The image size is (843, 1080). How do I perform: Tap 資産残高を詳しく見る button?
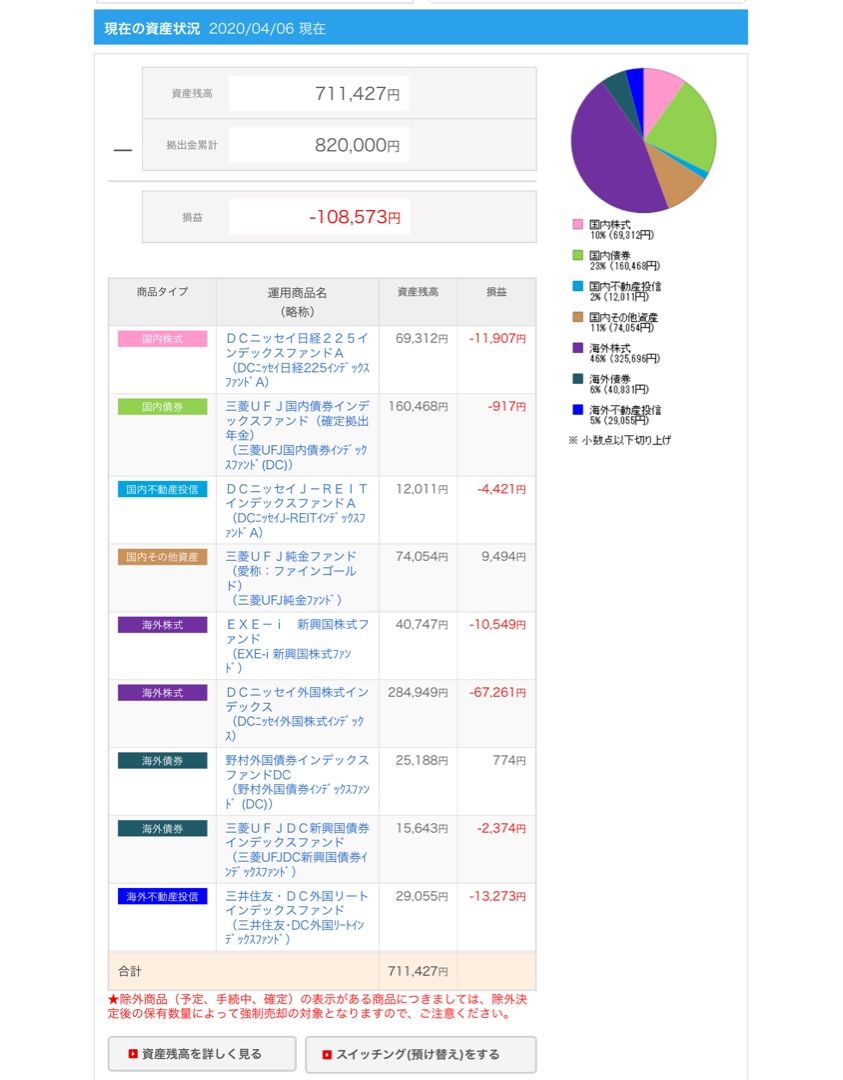tap(202, 1055)
